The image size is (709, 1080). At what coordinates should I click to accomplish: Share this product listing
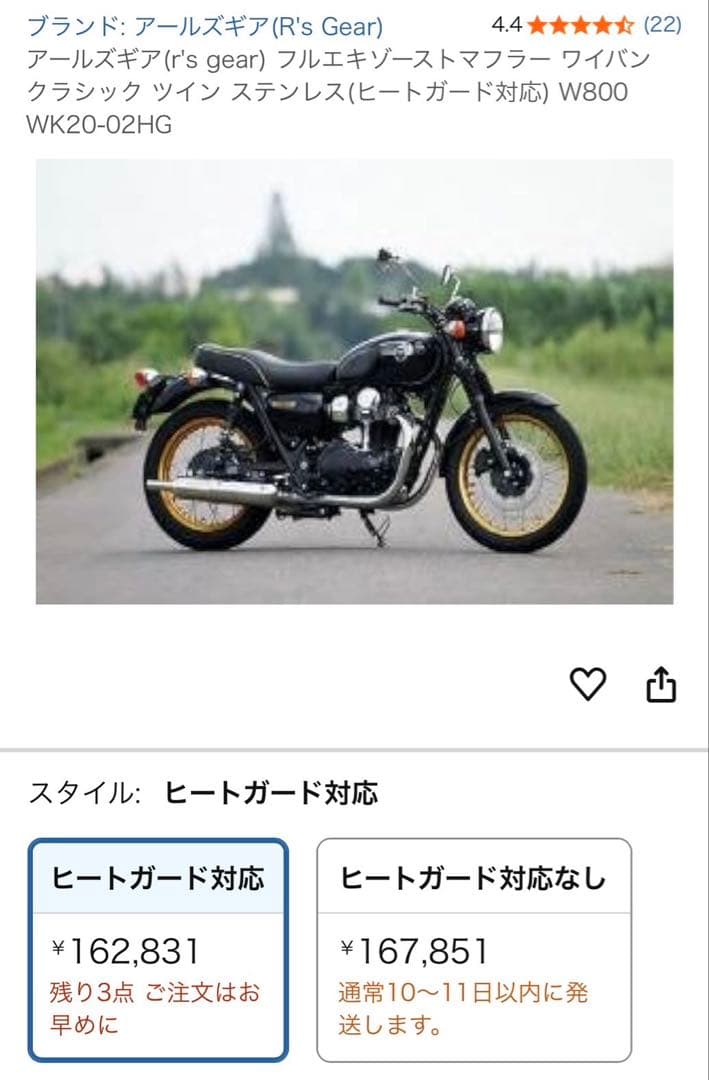click(x=661, y=684)
